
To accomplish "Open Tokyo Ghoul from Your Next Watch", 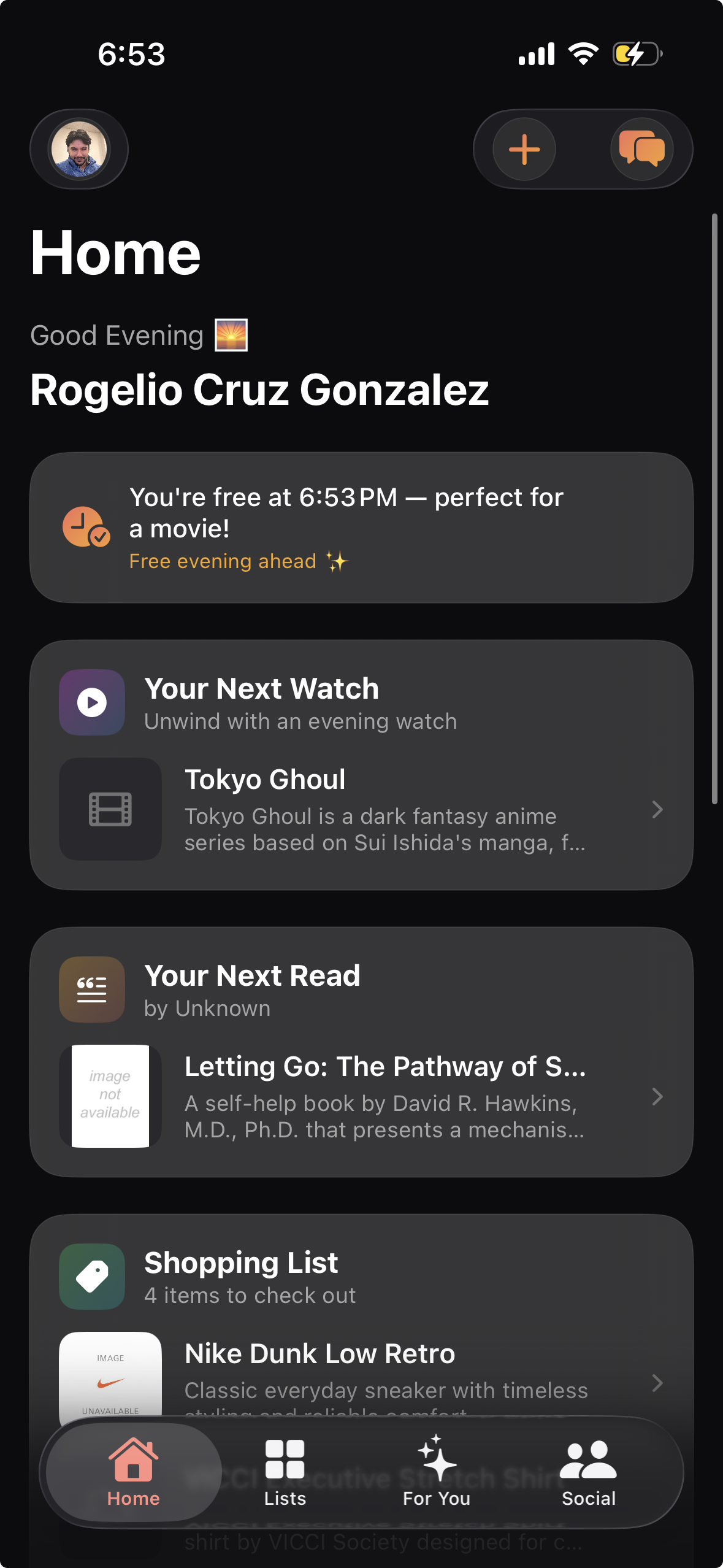I will pos(361,809).
